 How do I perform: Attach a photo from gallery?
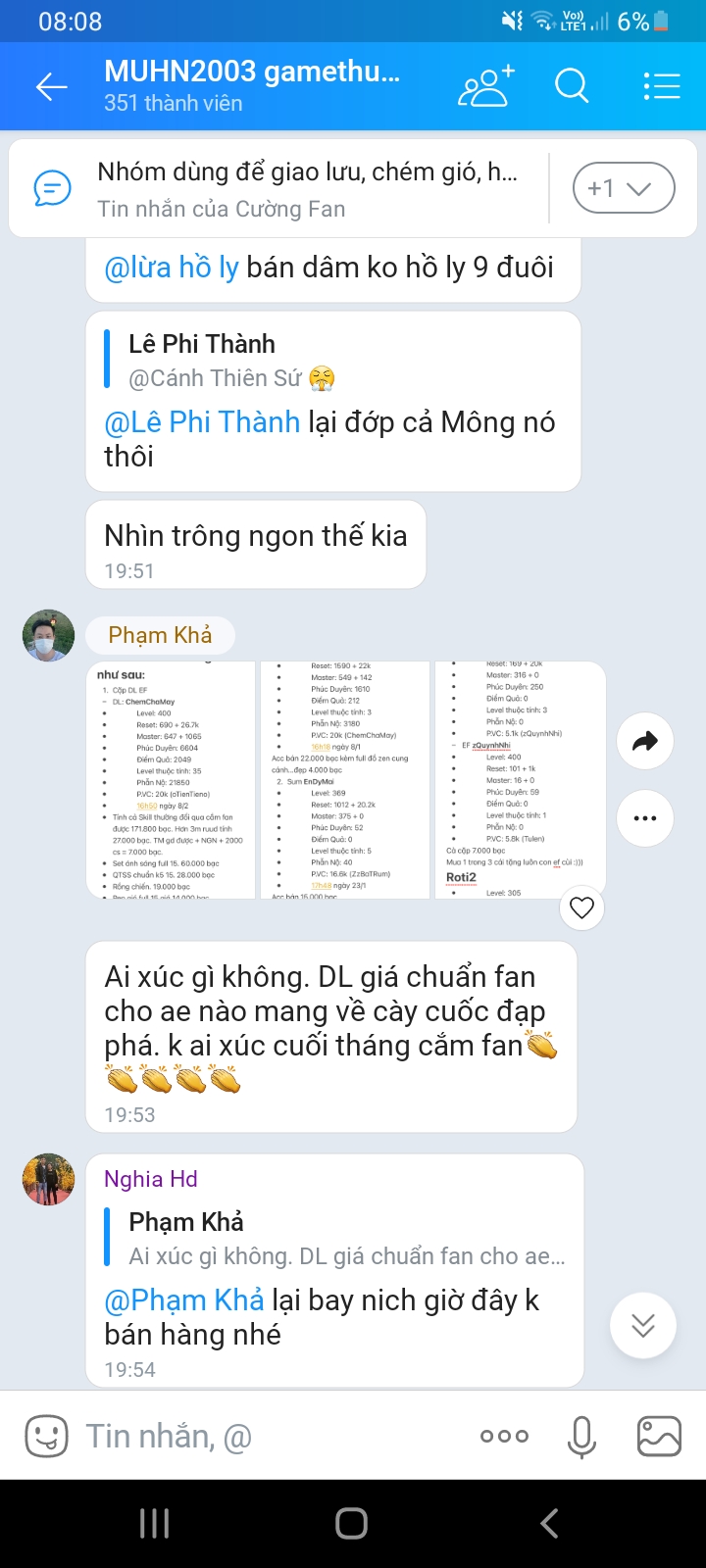(659, 1437)
